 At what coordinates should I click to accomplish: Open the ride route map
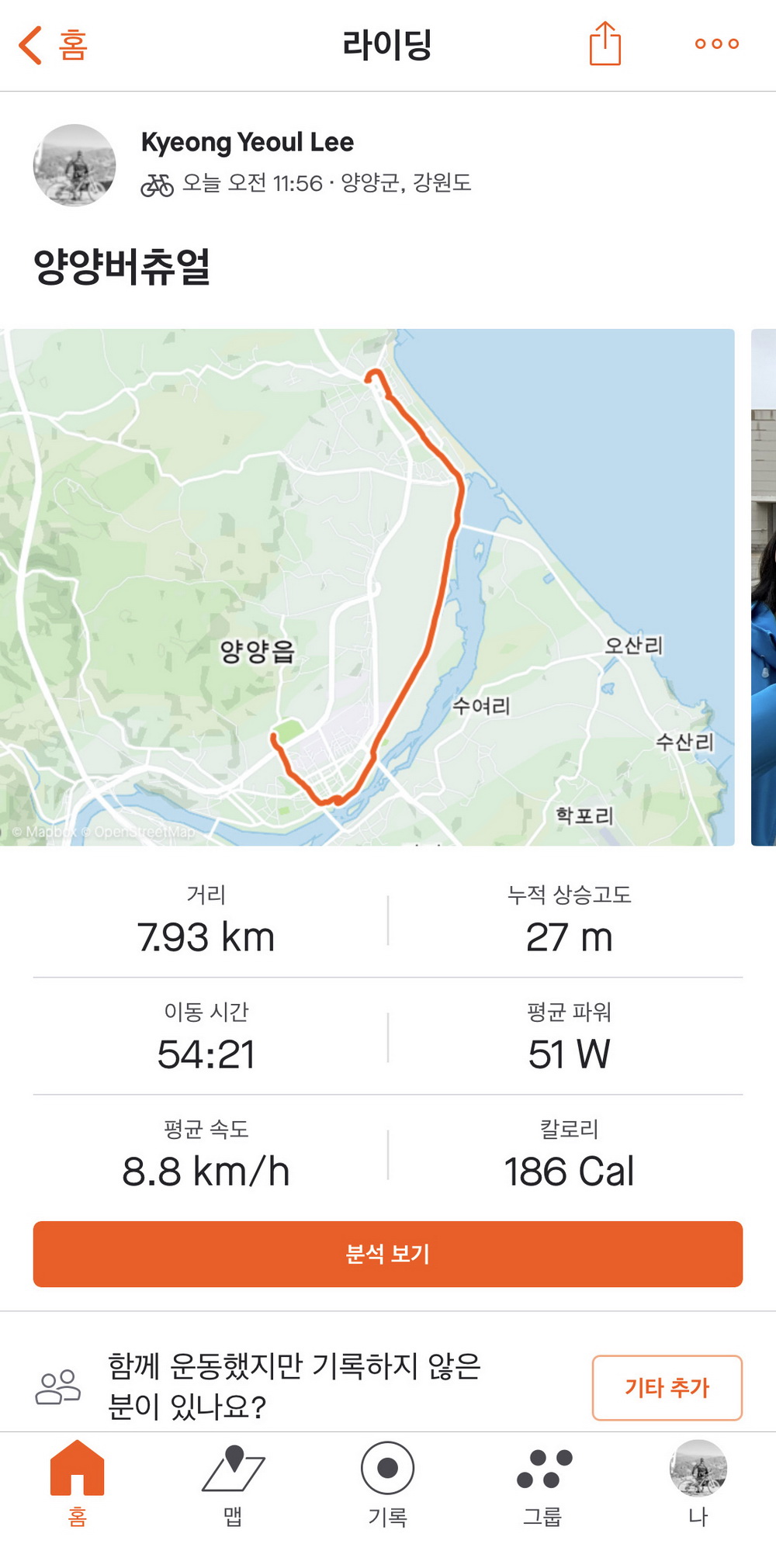(x=367, y=587)
